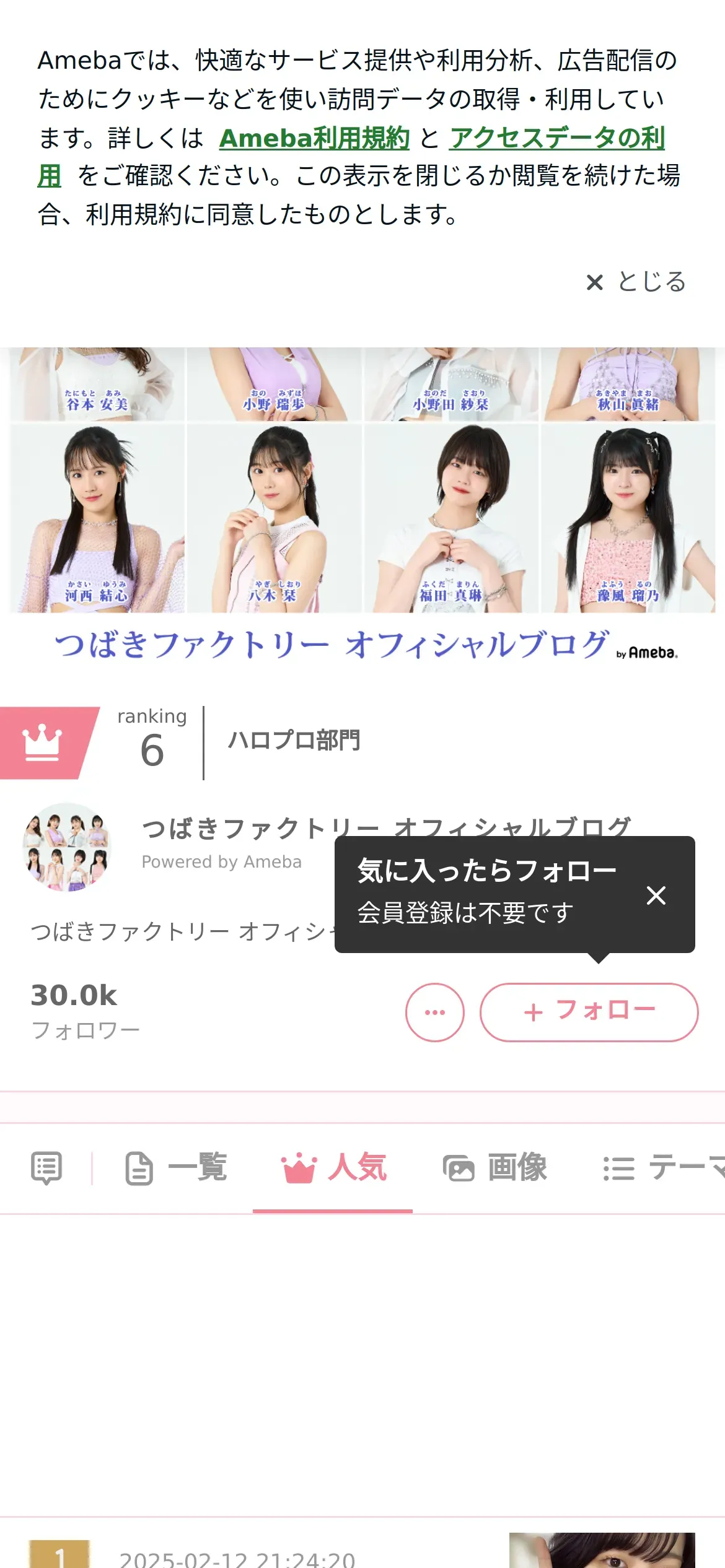Open the three-dot more options button
725x1568 pixels.
434,1012
